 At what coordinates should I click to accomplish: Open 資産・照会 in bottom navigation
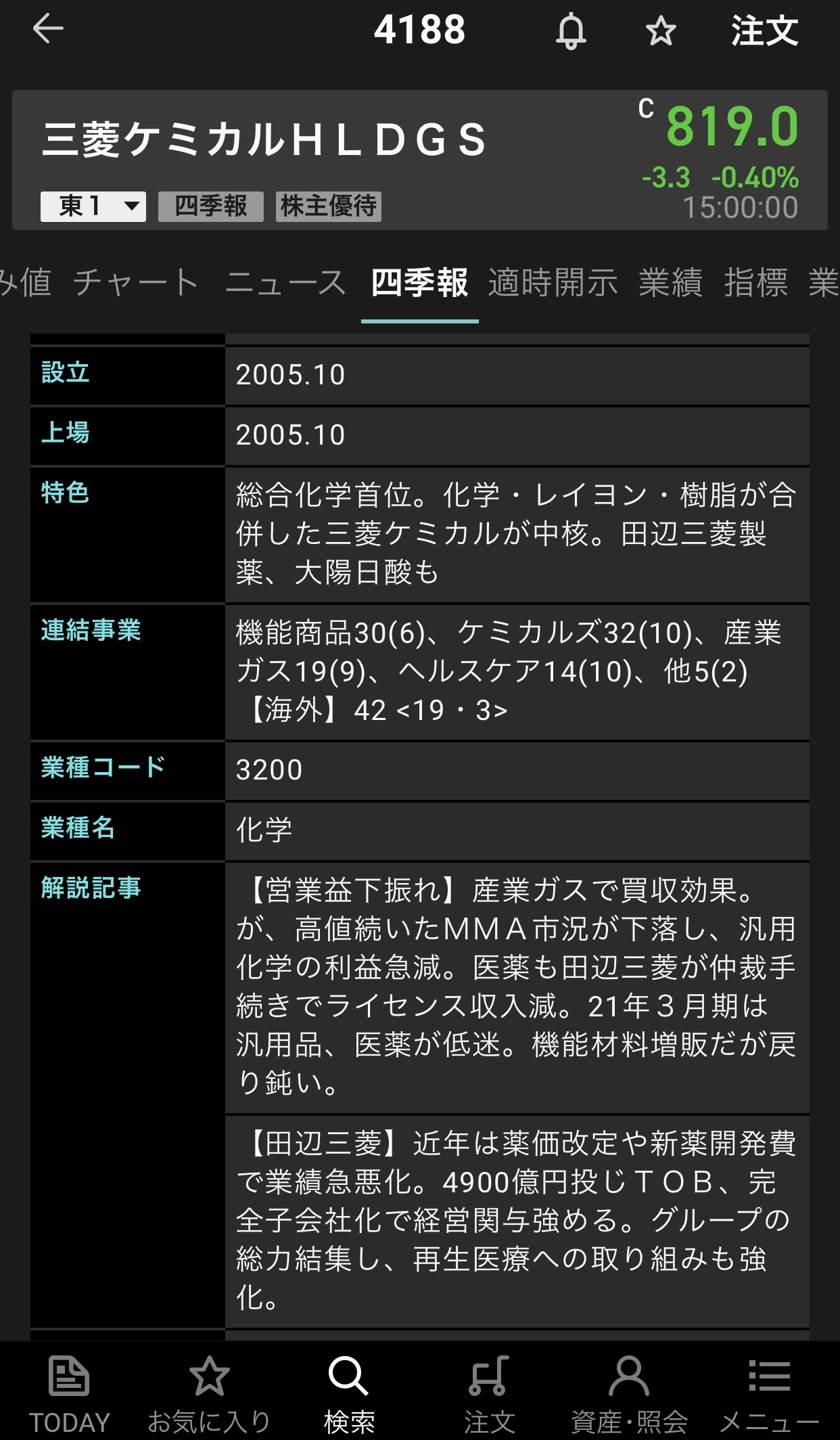point(629,1394)
